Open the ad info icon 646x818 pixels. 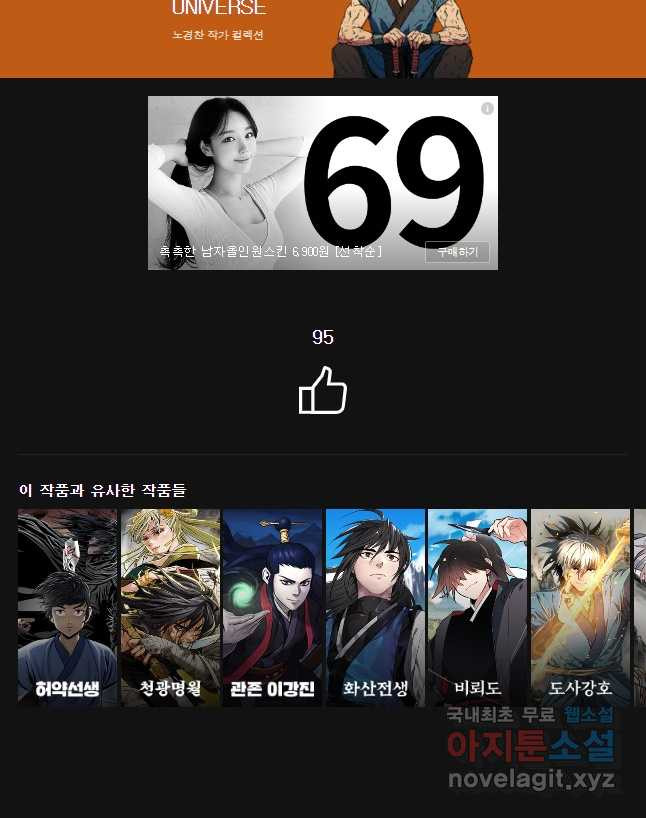487,108
